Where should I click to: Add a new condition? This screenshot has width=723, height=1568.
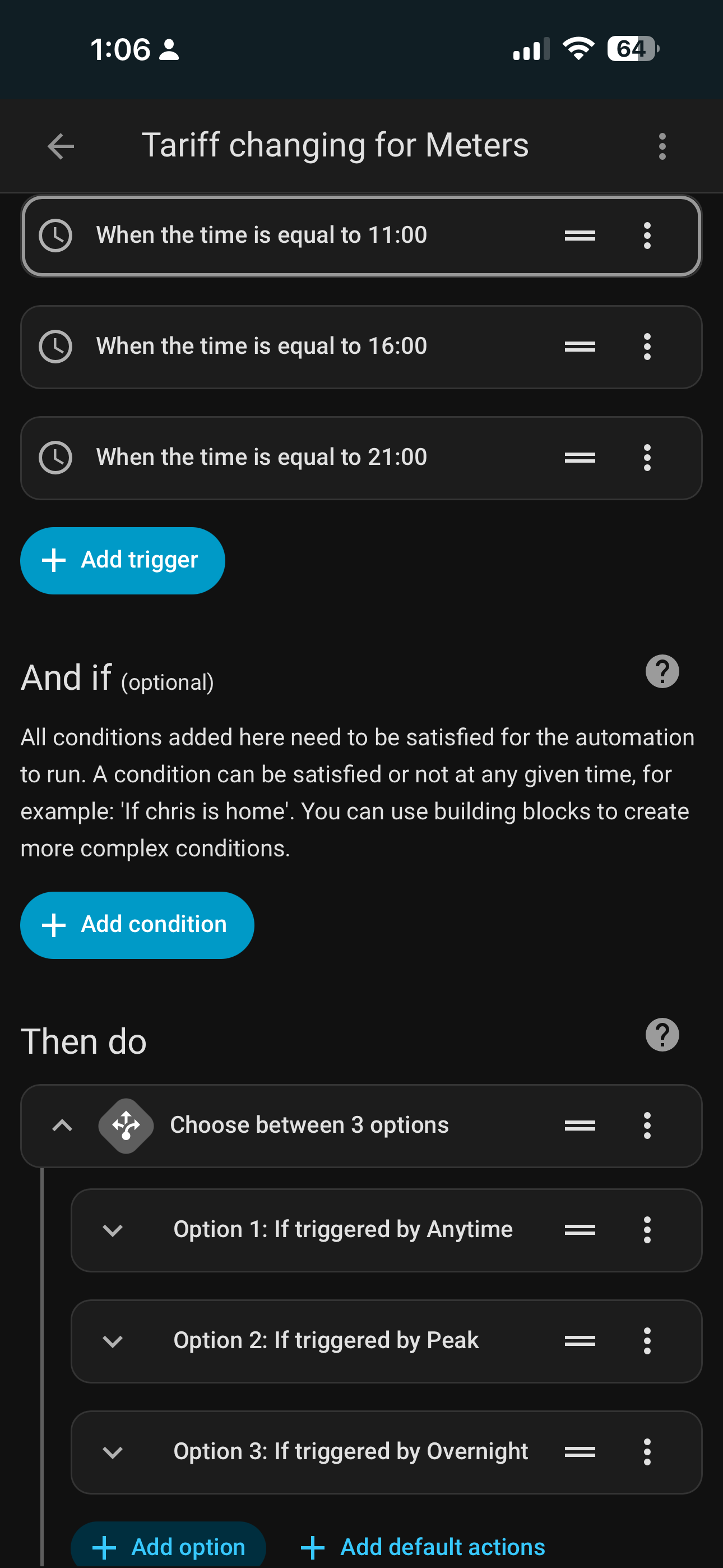(x=137, y=925)
